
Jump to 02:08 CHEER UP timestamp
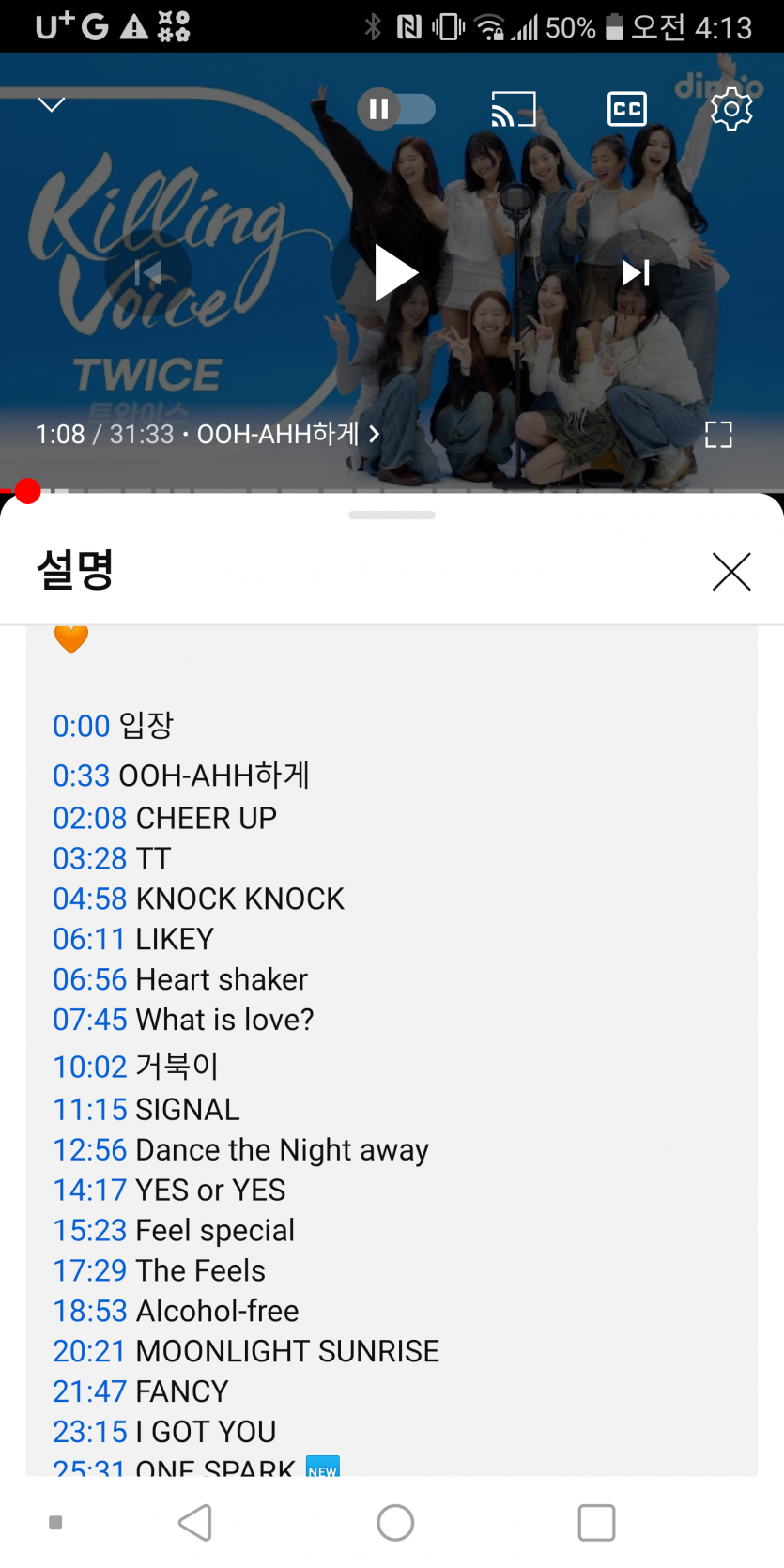tap(89, 818)
